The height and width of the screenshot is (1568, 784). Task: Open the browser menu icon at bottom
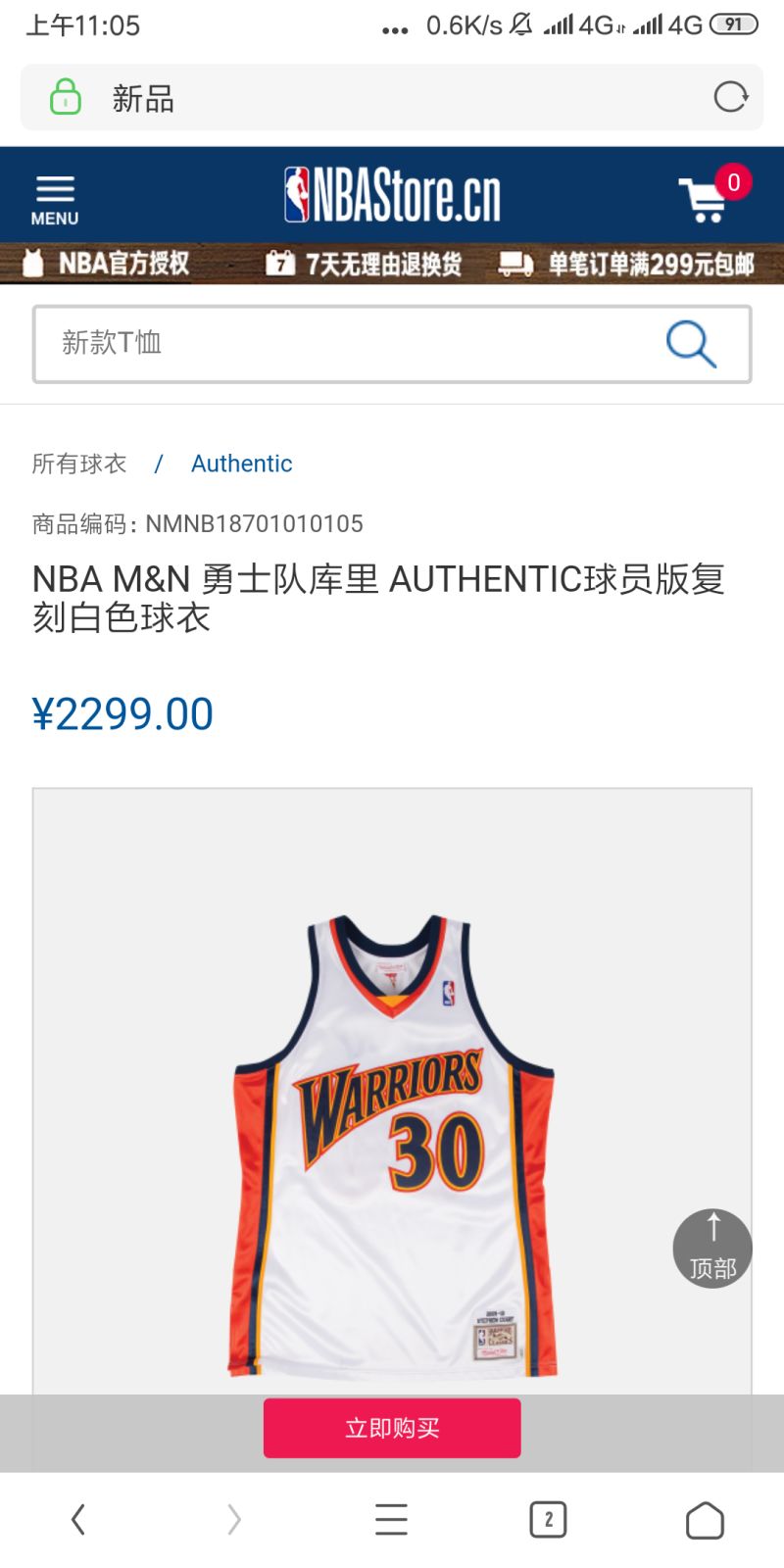click(x=391, y=1520)
